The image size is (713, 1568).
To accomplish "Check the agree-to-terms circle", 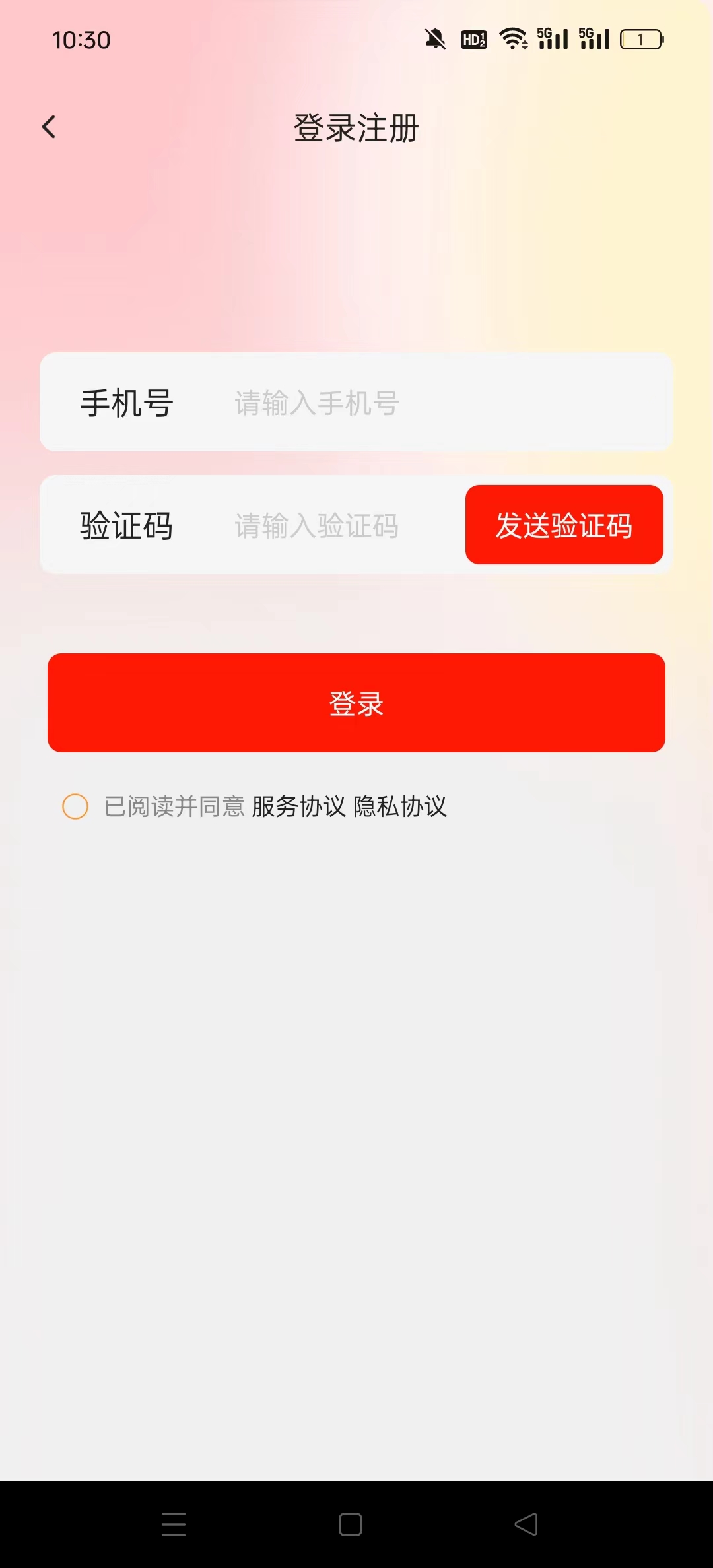I will coord(75,806).
